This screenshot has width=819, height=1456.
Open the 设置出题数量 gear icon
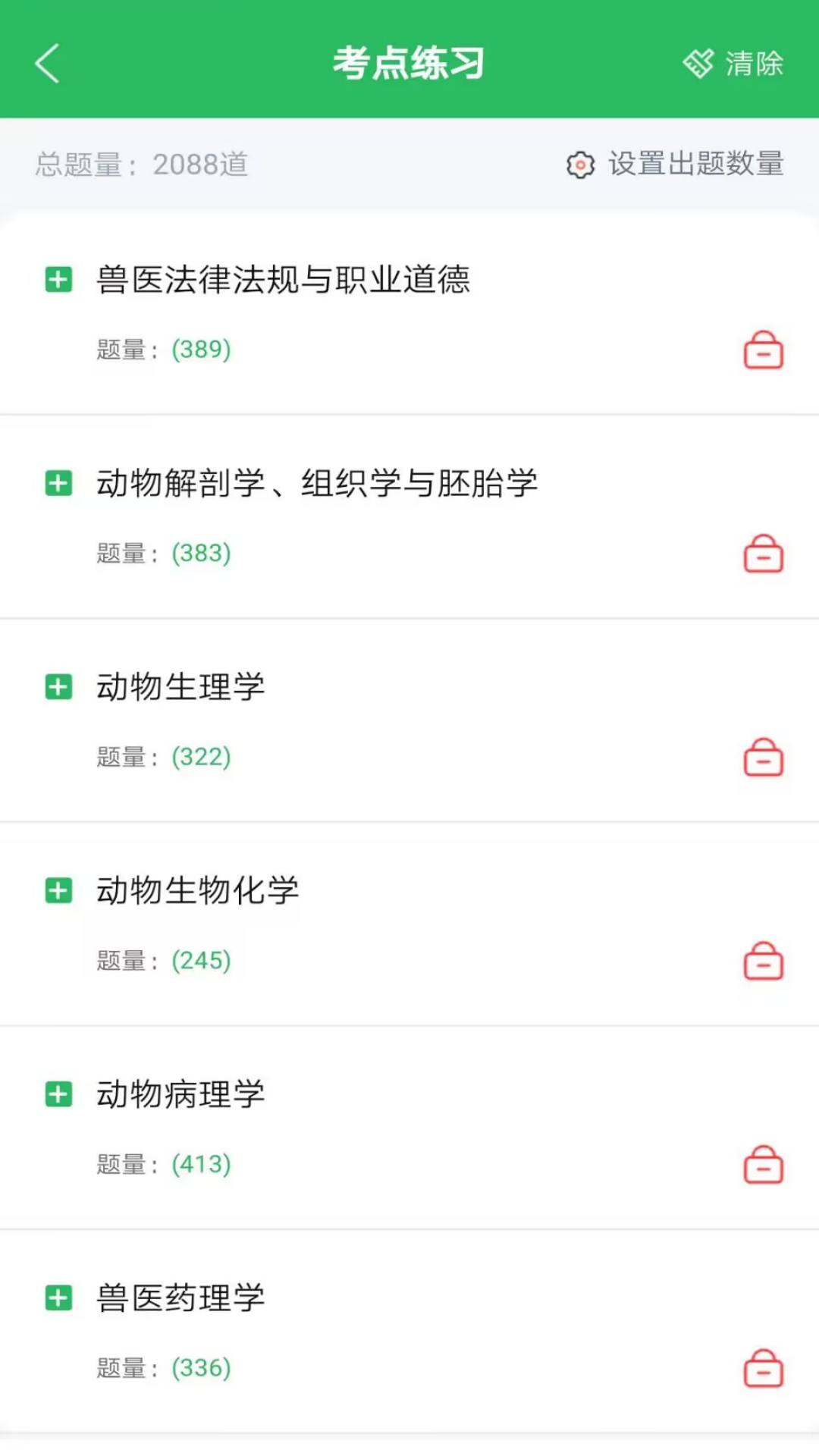click(579, 164)
